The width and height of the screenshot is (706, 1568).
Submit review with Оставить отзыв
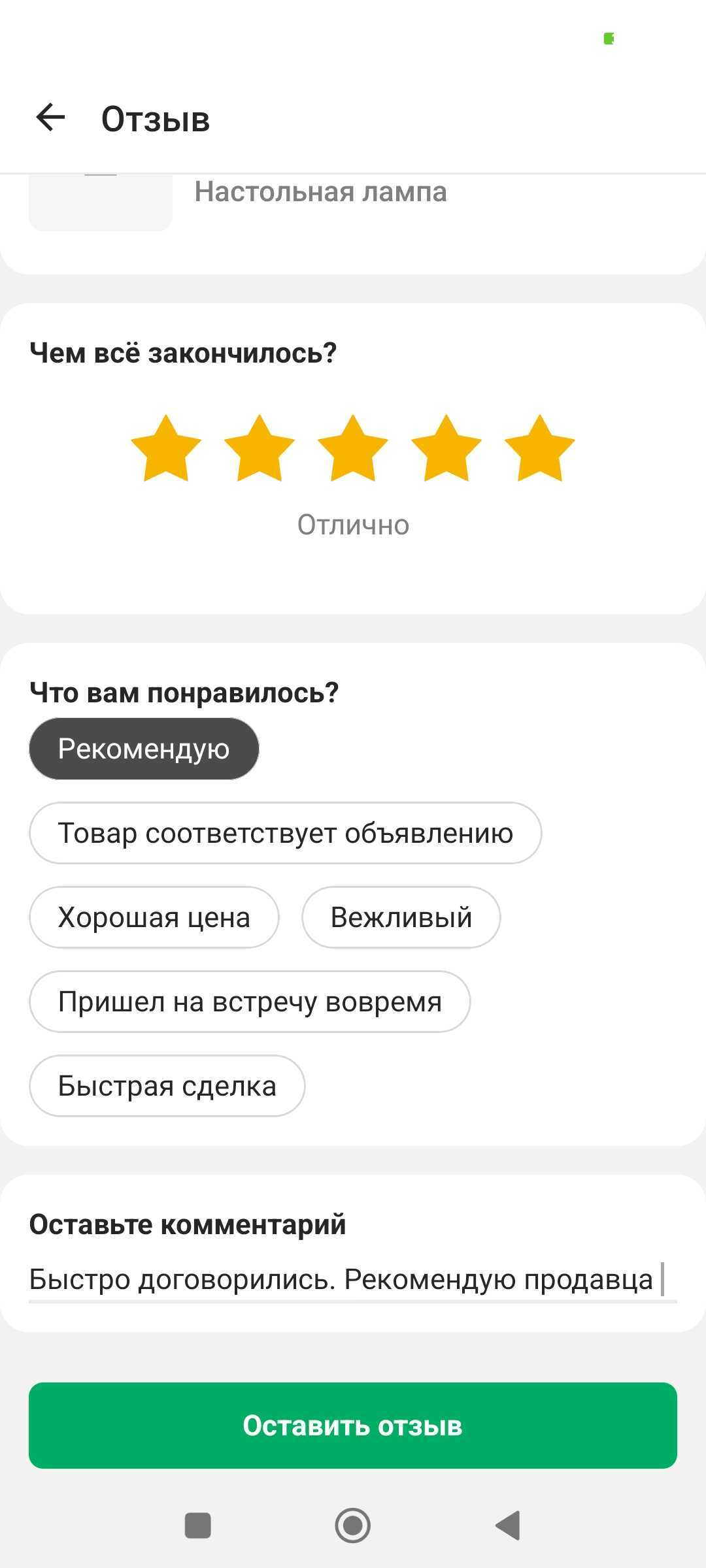(353, 1426)
